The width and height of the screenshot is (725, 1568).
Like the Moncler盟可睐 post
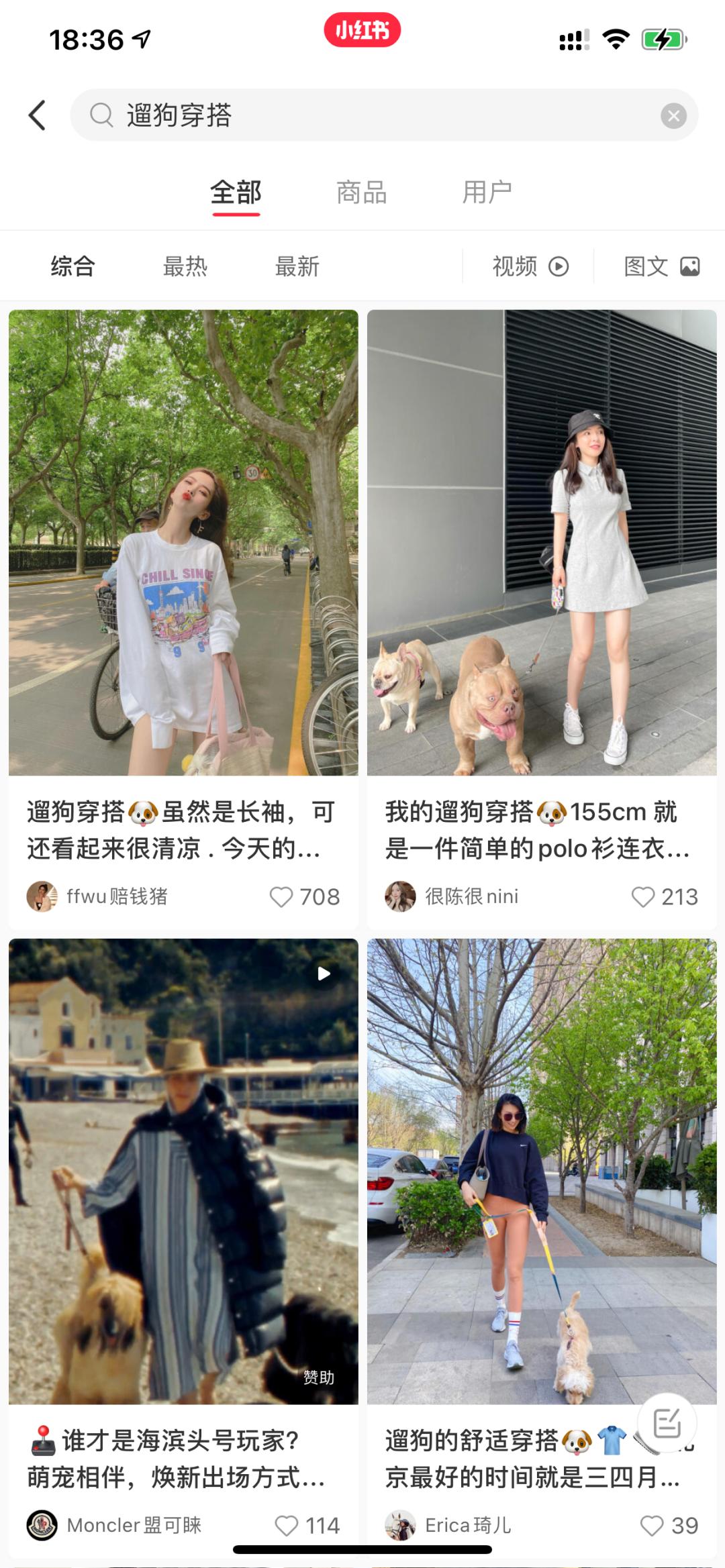[x=287, y=1526]
